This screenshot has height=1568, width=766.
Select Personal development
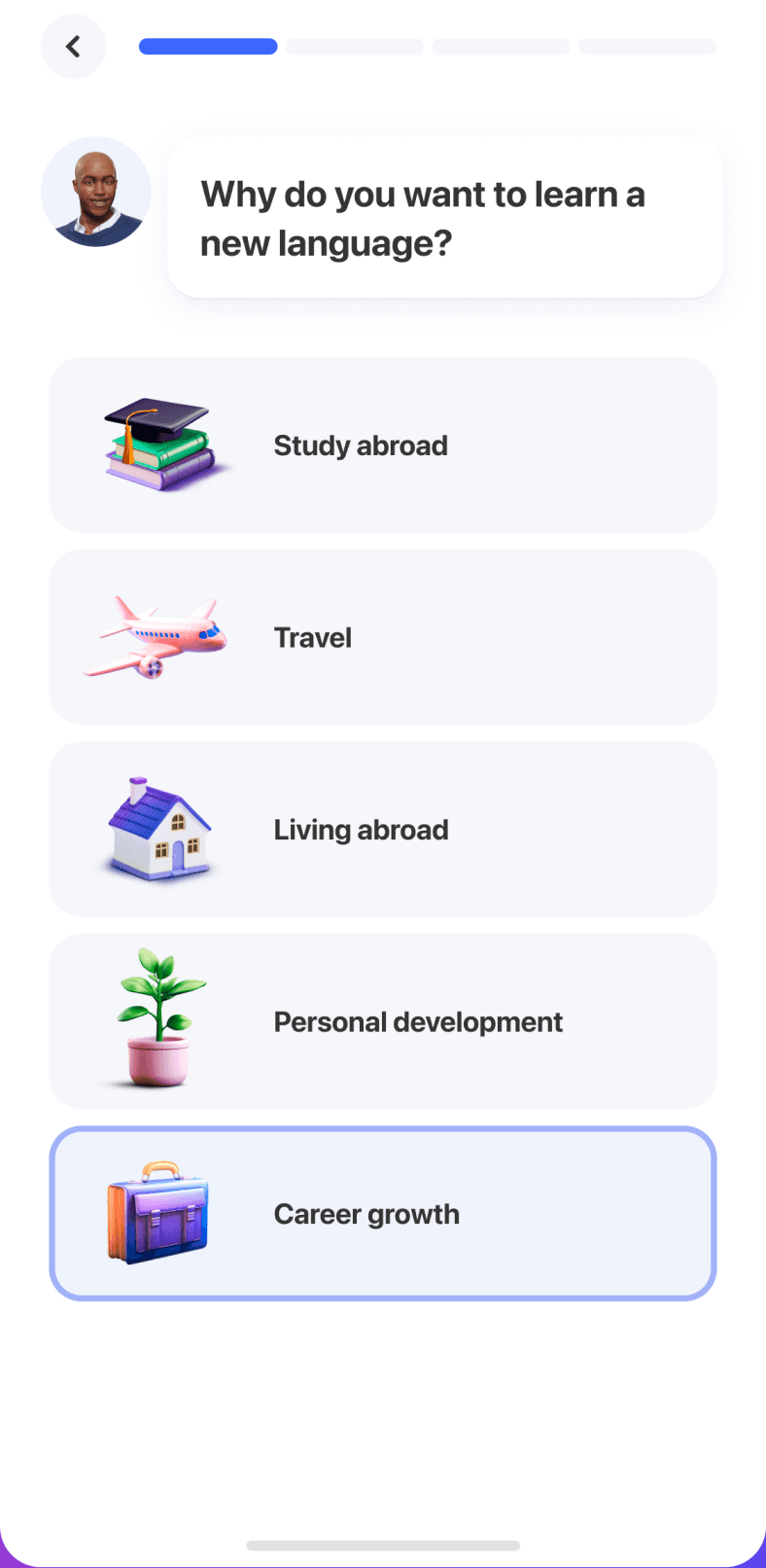[383, 1021]
